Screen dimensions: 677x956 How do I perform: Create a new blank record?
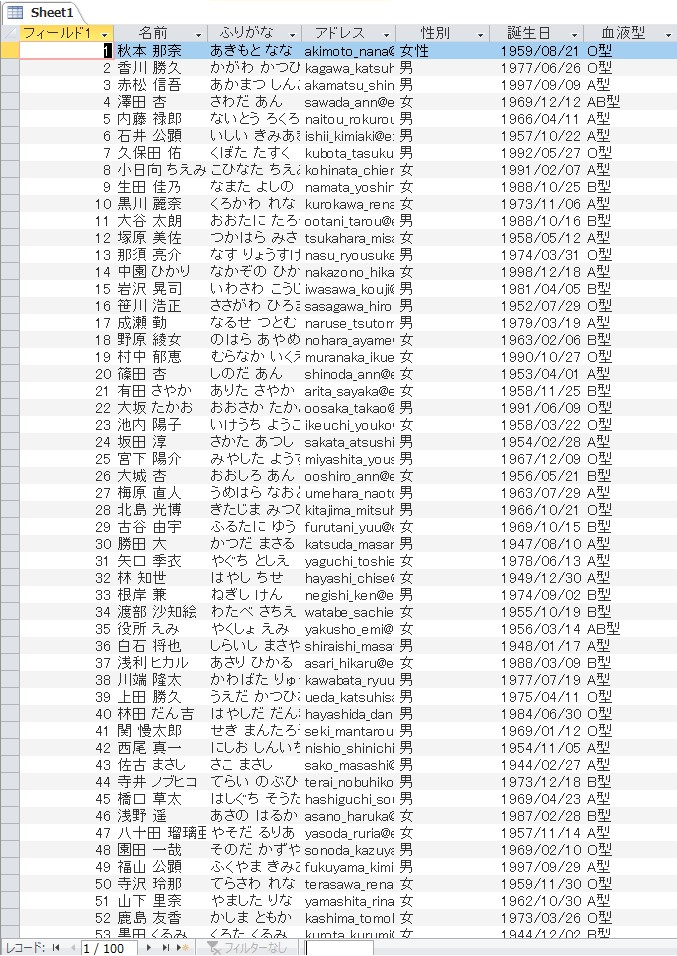point(180,947)
